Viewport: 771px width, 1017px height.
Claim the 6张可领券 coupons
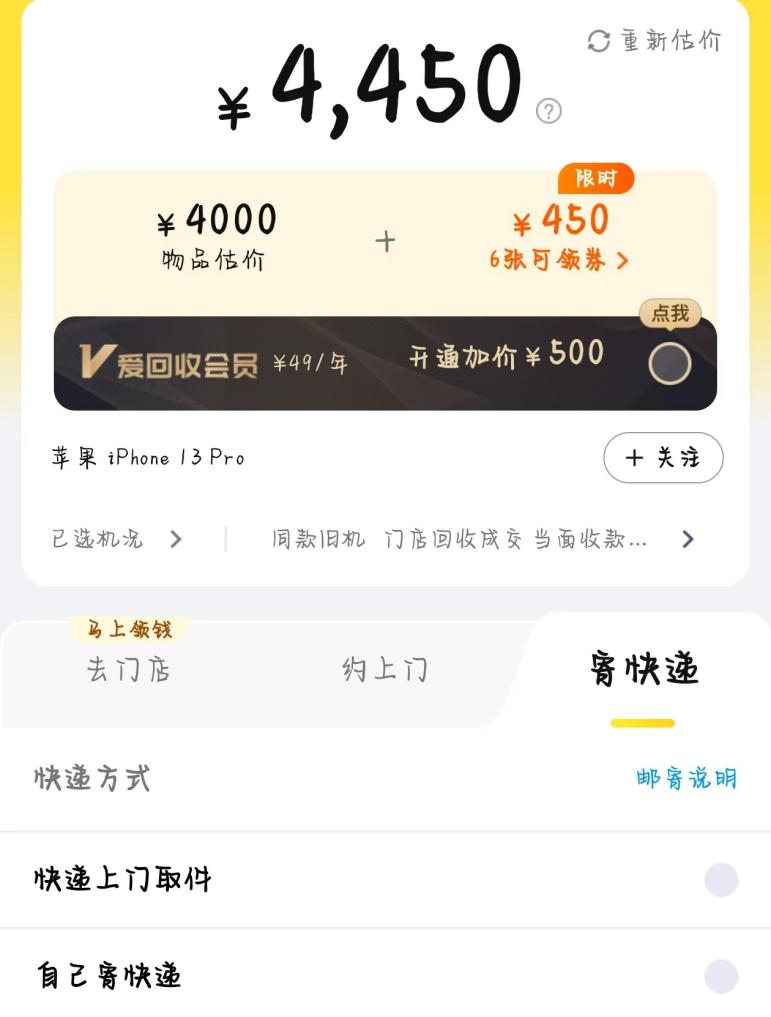pos(559,260)
